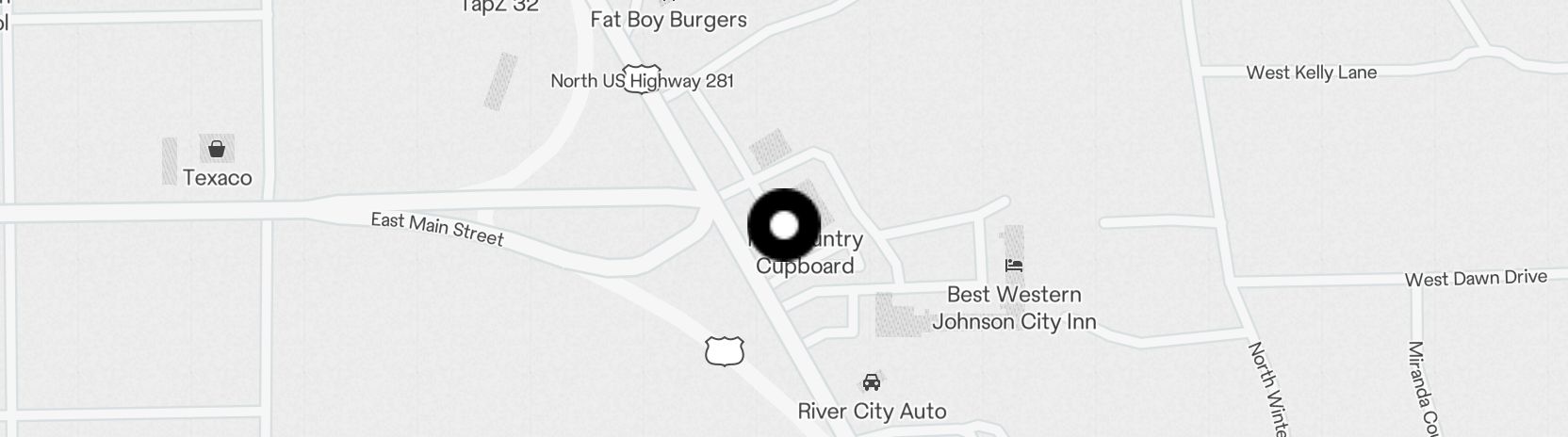Select the River City Auto marker
The width and height of the screenshot is (1568, 437).
pos(872,382)
